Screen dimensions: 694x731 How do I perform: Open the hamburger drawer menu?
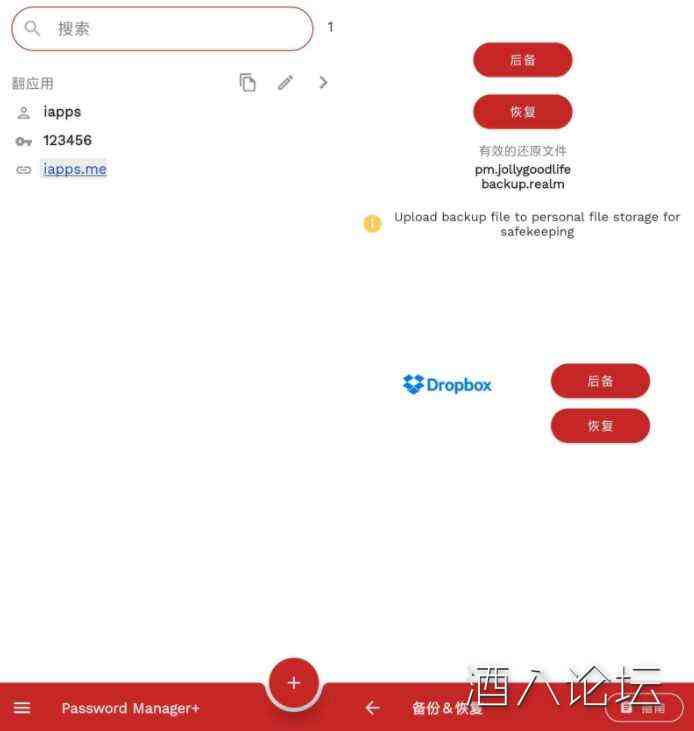pos(22,708)
